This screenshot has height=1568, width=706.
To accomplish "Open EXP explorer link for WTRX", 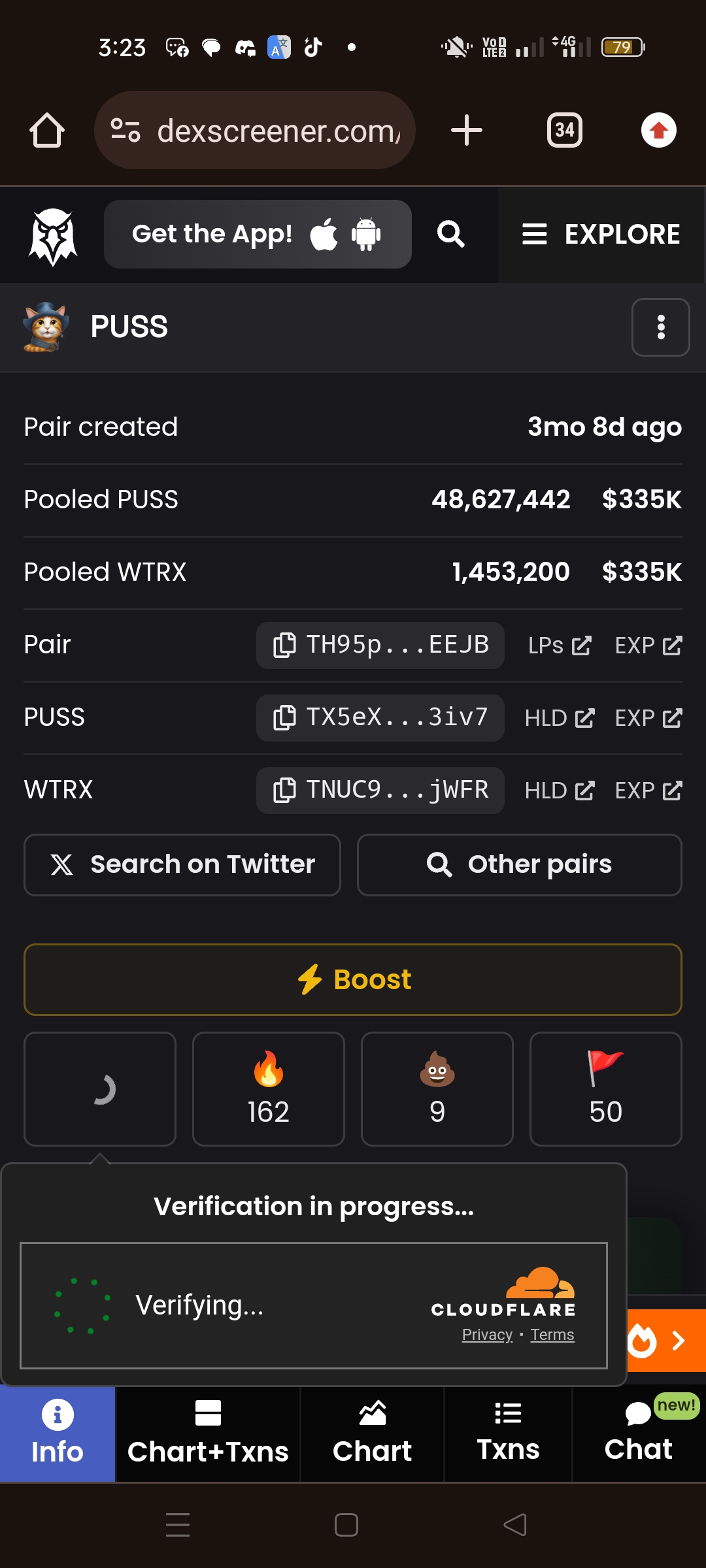I will coord(648,791).
